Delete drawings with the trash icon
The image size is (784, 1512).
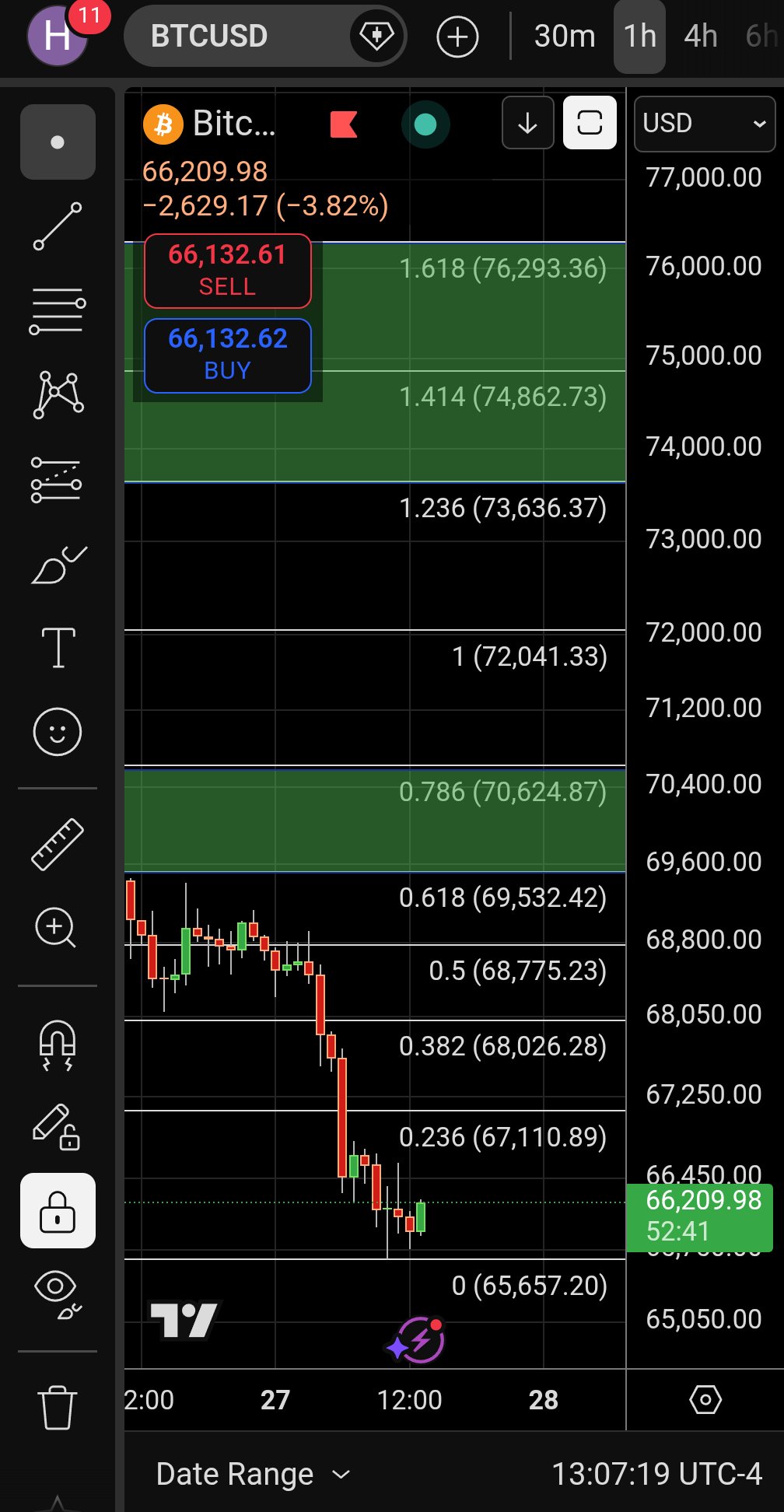click(x=57, y=1406)
